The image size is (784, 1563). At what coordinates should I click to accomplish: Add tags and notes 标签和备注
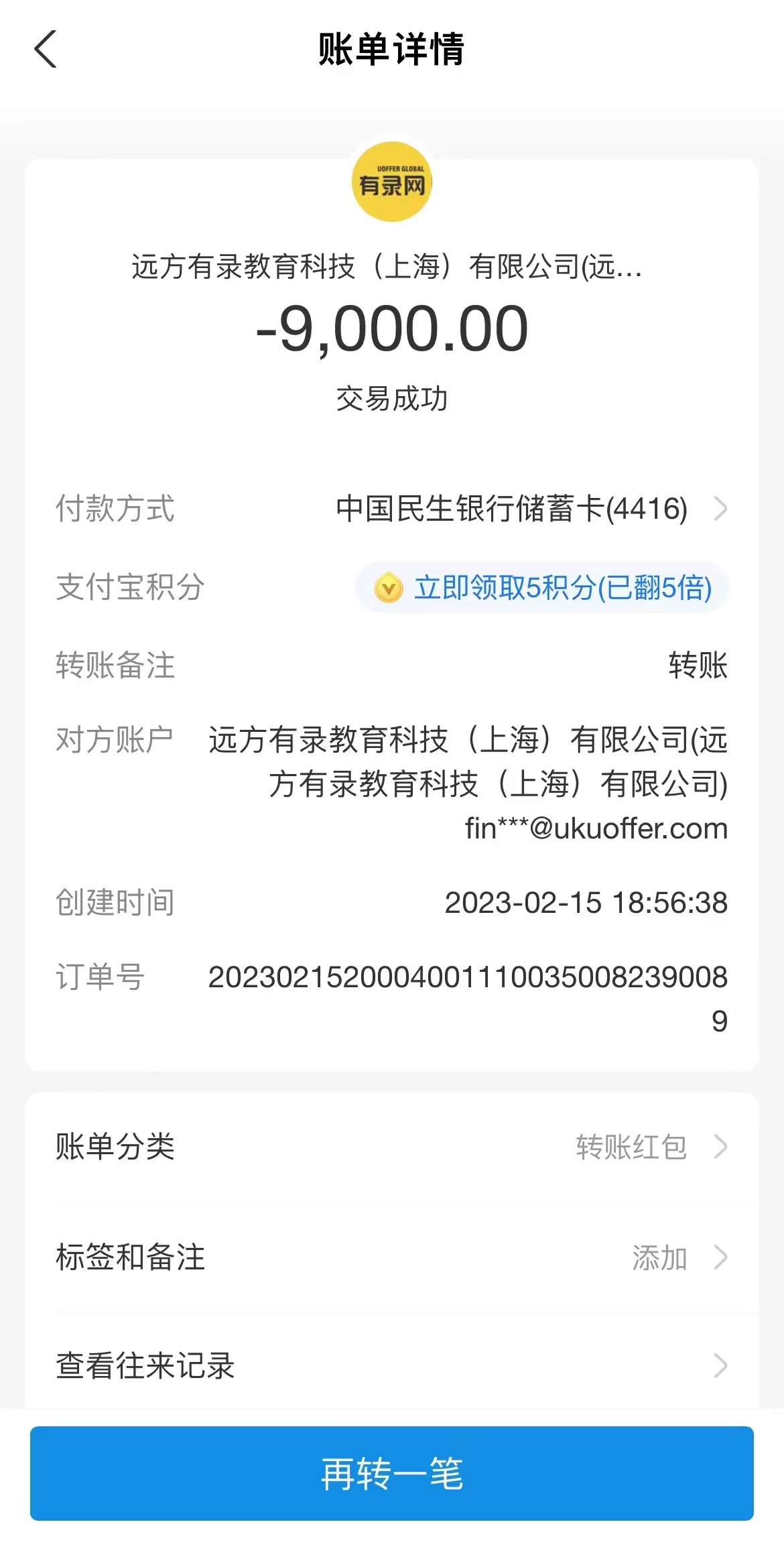391,1257
